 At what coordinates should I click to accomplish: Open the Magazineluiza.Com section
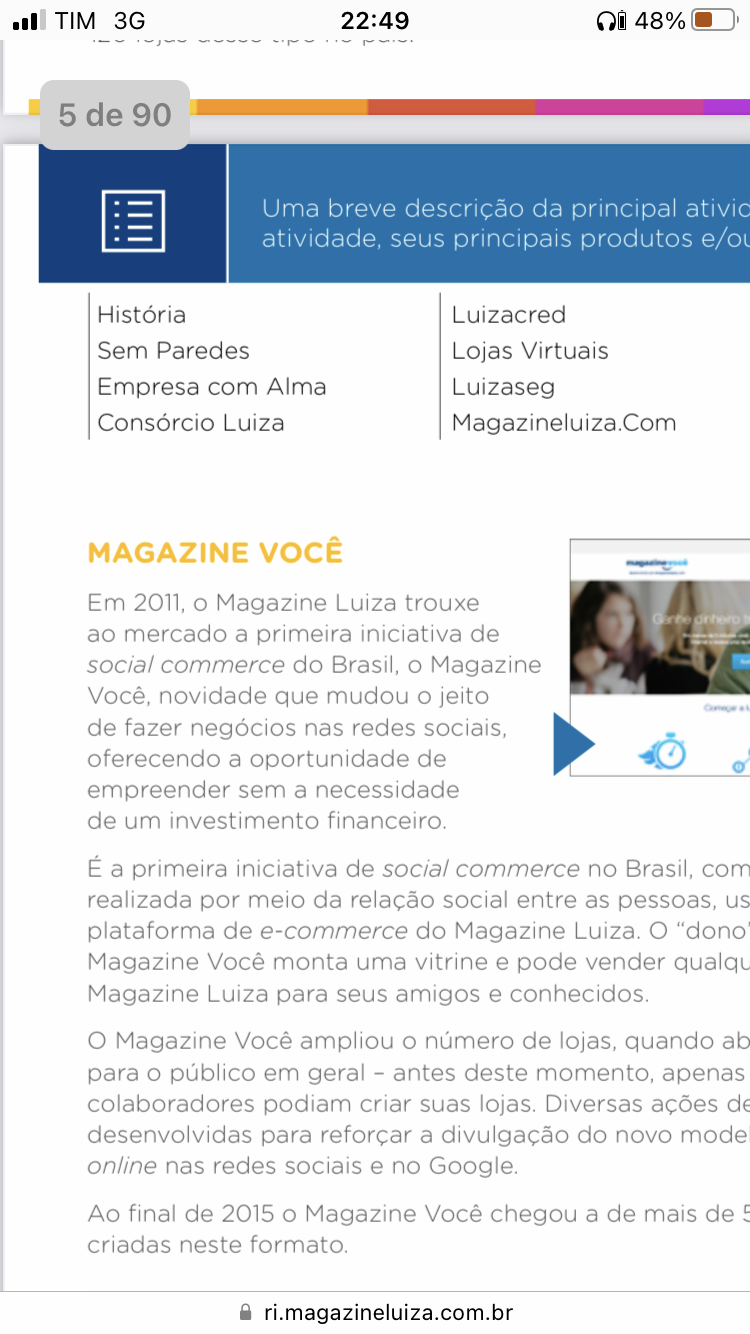tap(563, 423)
